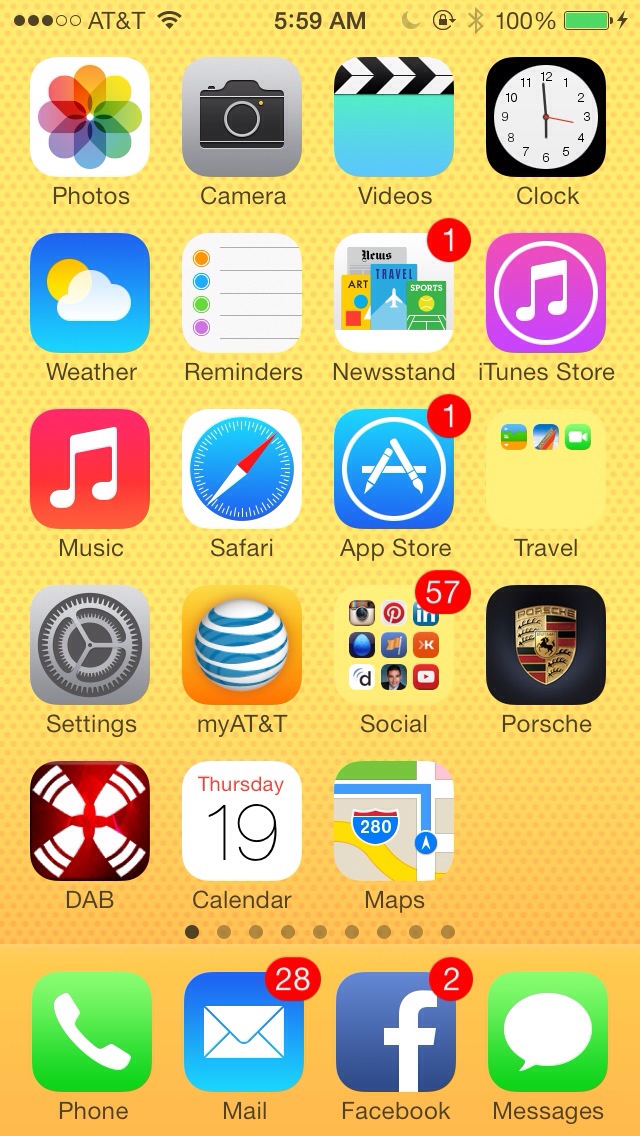Screen dimensions: 640x1136
Task: Launch Facebook from the dock
Action: click(x=396, y=1032)
